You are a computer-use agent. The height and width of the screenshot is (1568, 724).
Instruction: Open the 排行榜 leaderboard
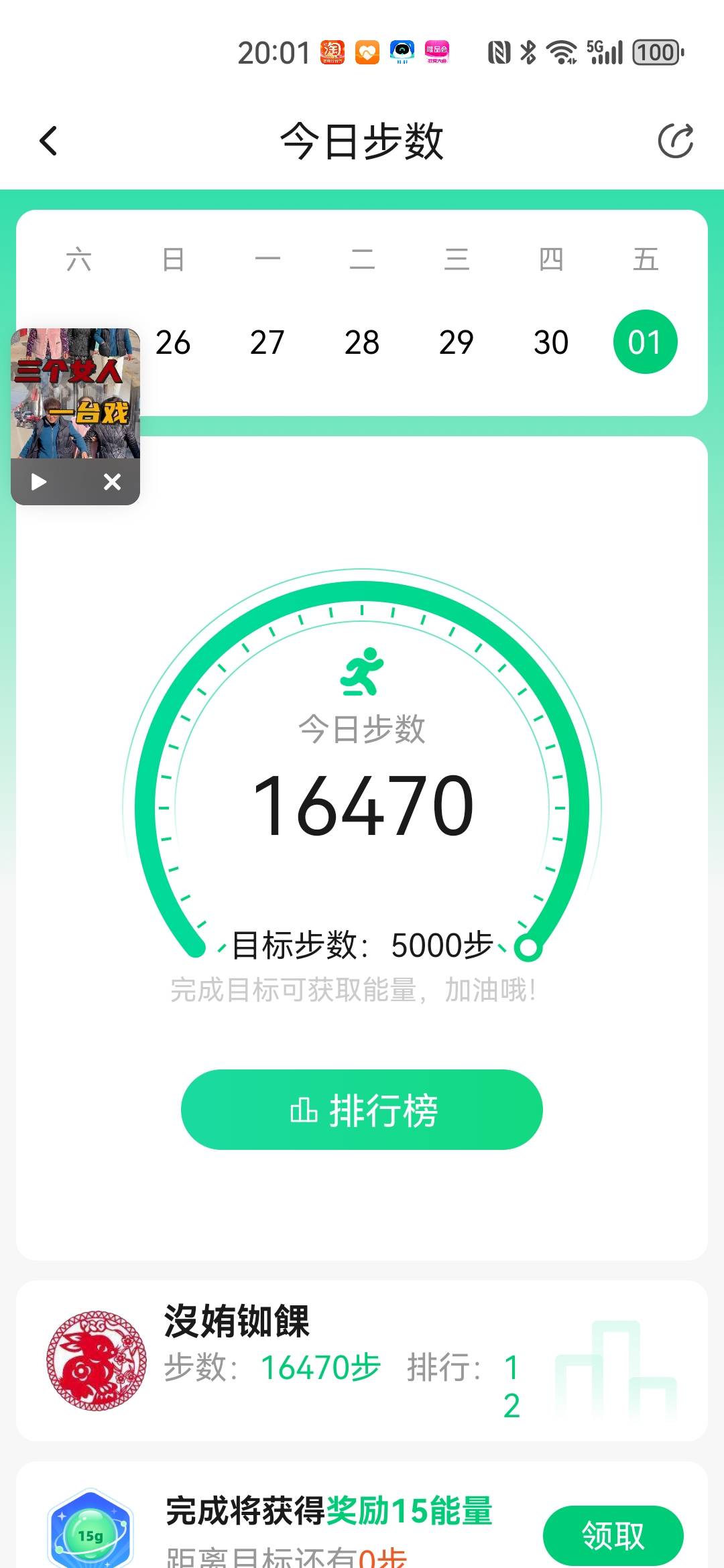coord(361,1109)
